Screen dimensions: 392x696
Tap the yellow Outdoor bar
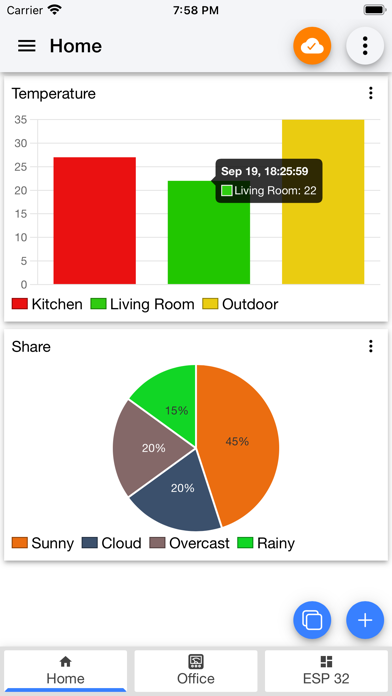323,202
